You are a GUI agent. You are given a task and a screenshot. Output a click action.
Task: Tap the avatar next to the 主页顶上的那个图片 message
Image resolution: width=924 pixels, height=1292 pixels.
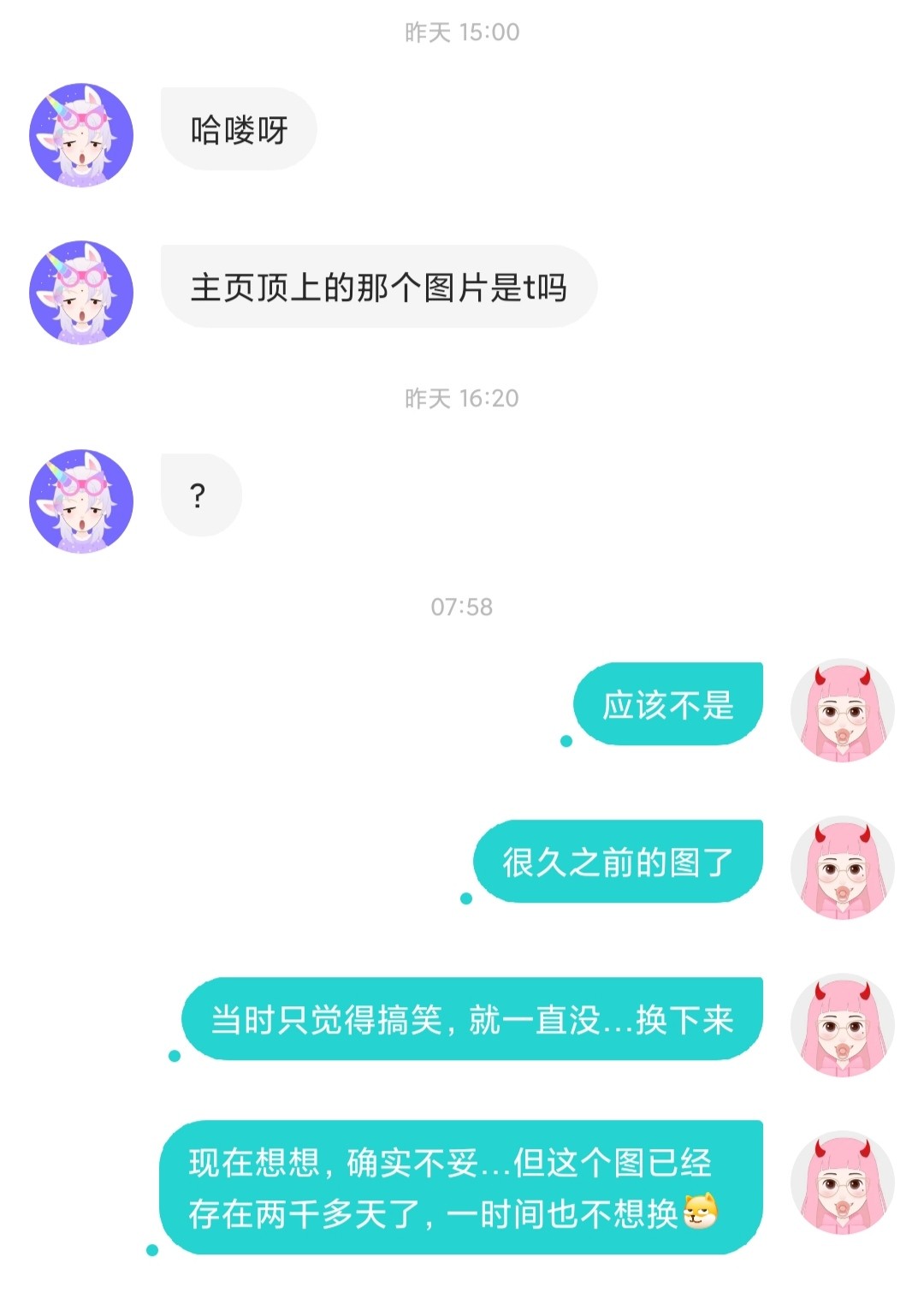point(81,292)
